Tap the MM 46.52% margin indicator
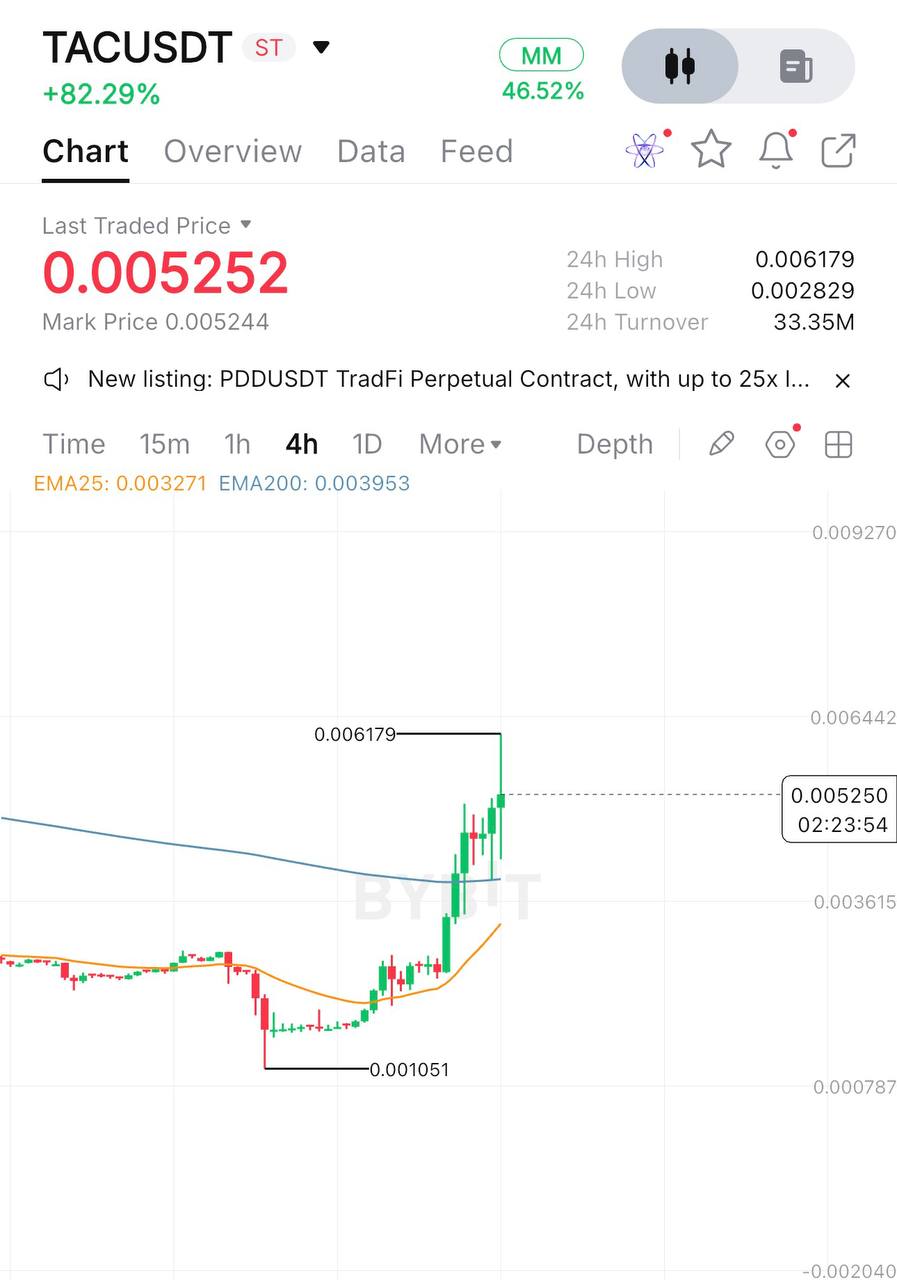The width and height of the screenshot is (897, 1280). coord(542,71)
